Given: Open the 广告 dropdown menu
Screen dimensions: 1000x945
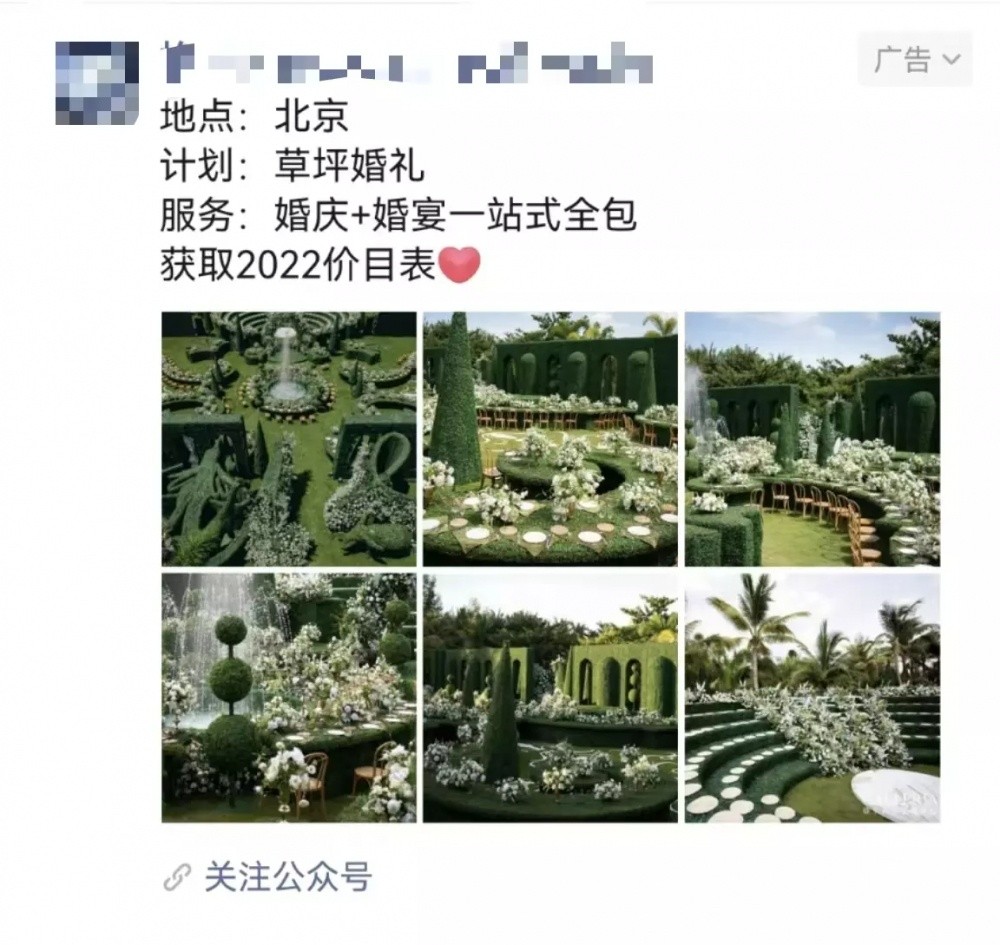Looking at the screenshot, I should pos(914,60).
